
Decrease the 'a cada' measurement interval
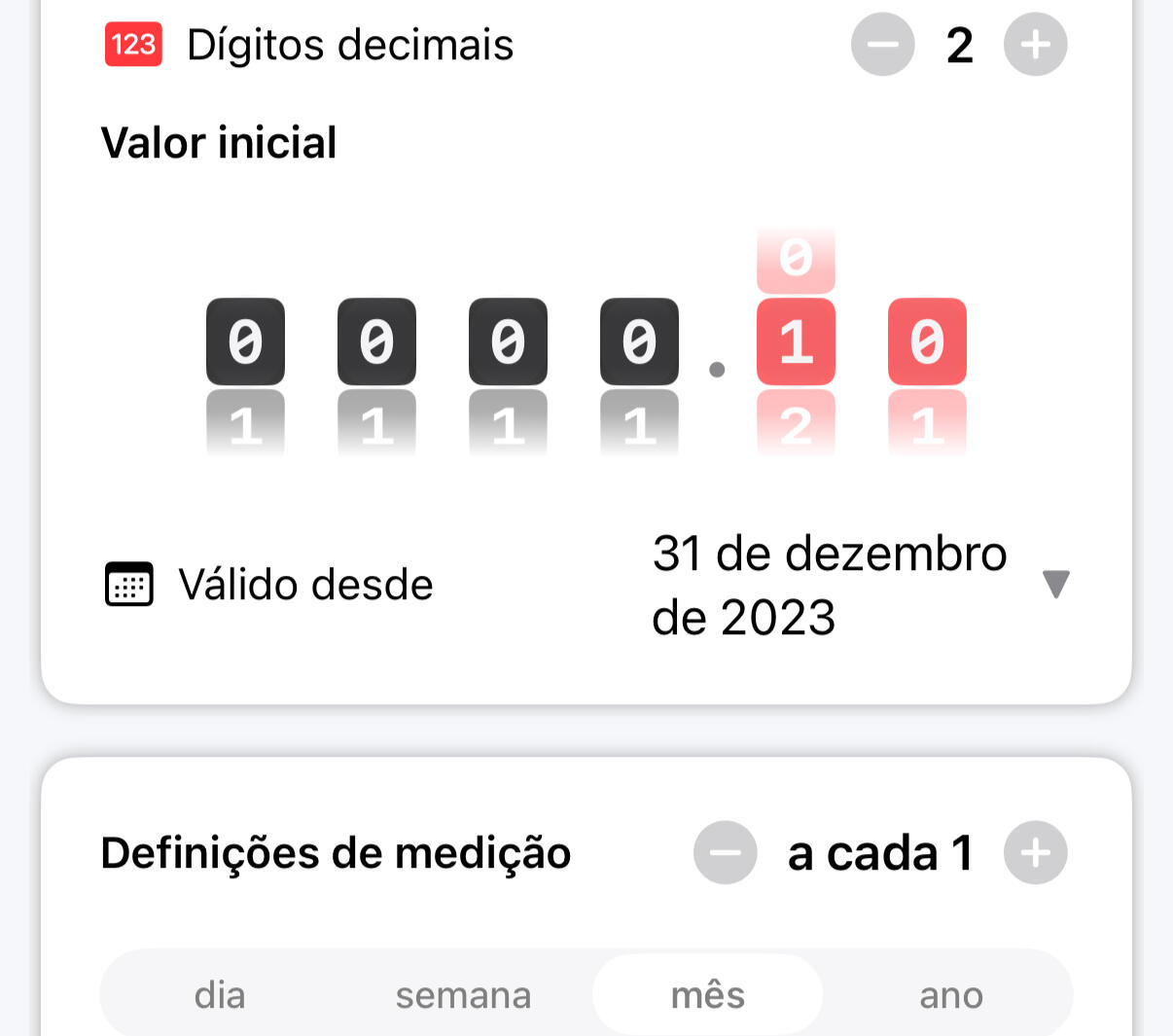[x=725, y=853]
